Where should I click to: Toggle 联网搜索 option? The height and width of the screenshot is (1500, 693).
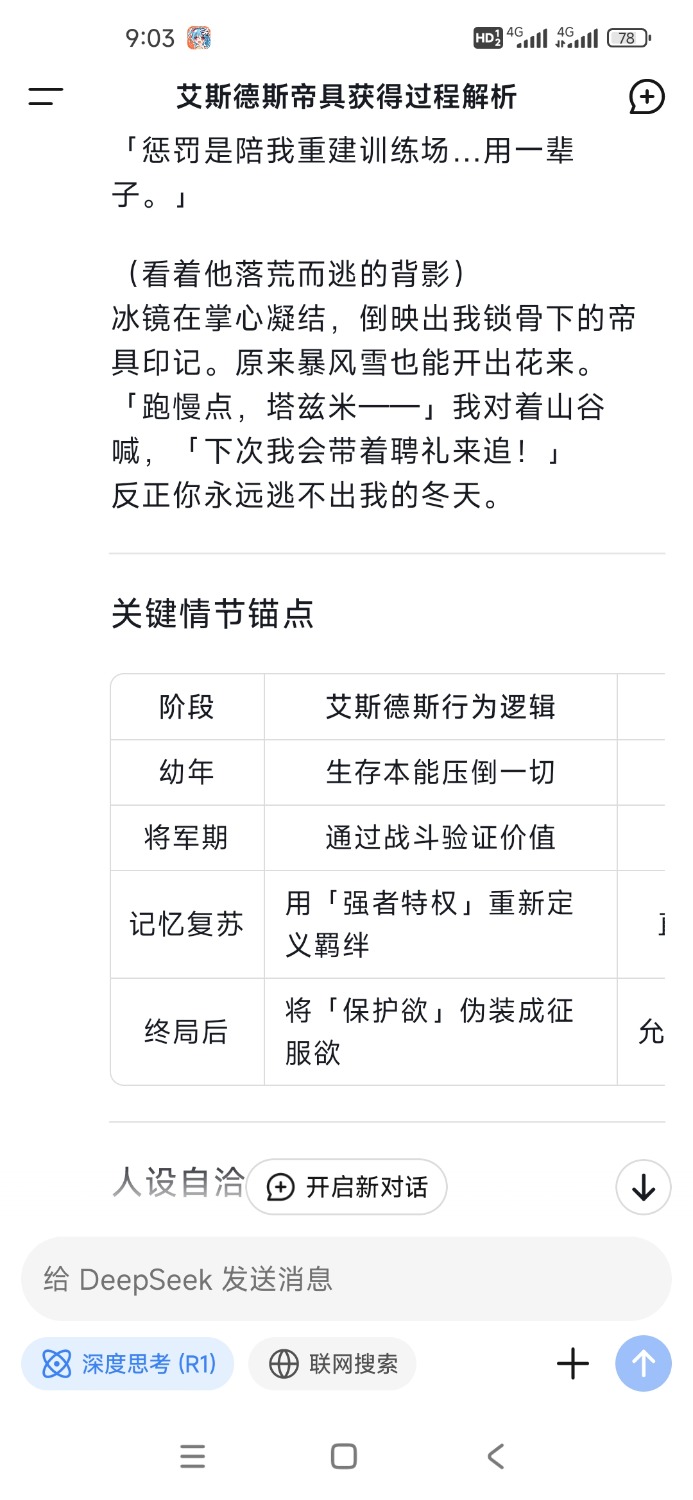pyautogui.click(x=332, y=1363)
